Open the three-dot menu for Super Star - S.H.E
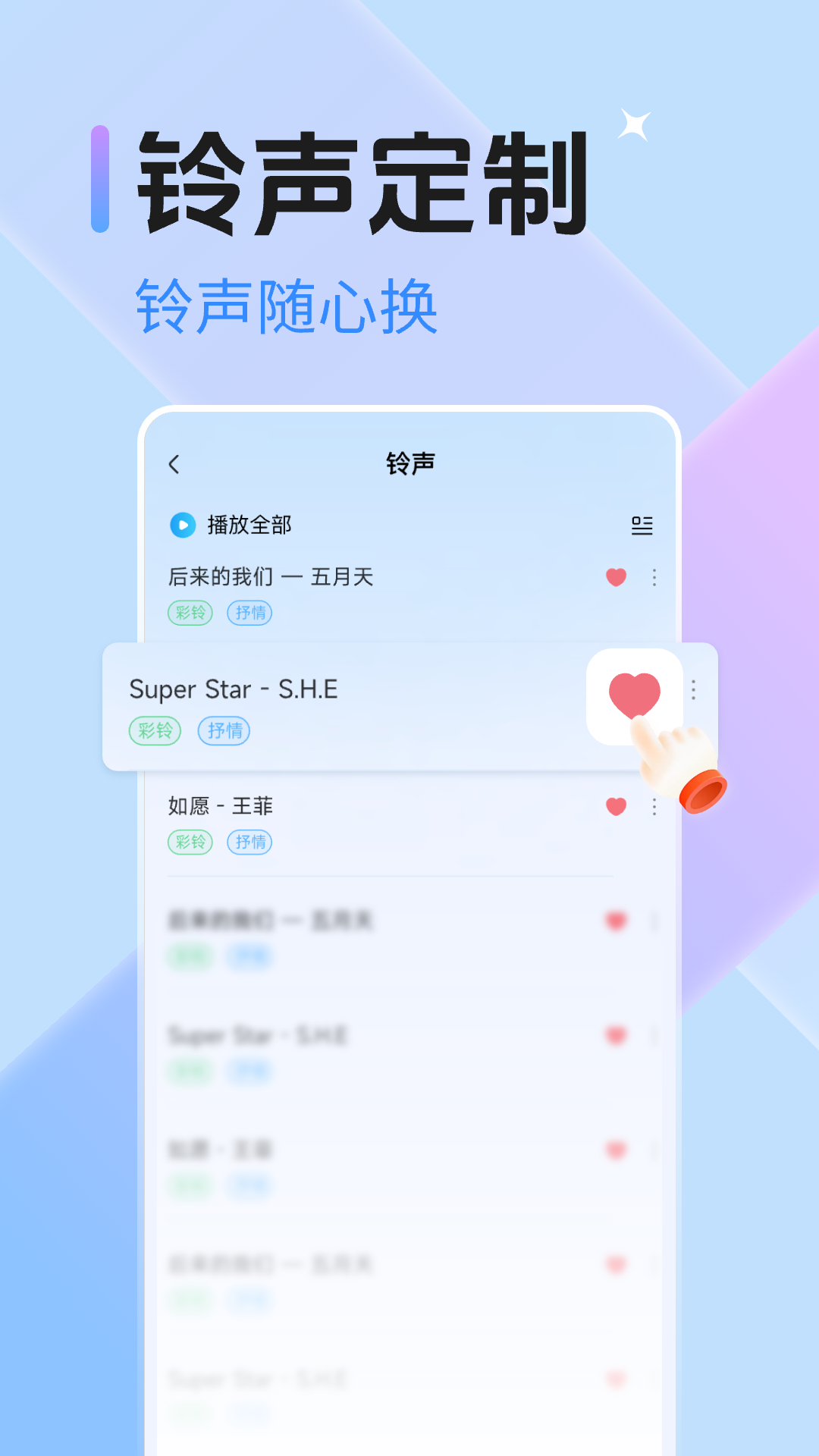This screenshot has width=819, height=1456. (x=695, y=690)
